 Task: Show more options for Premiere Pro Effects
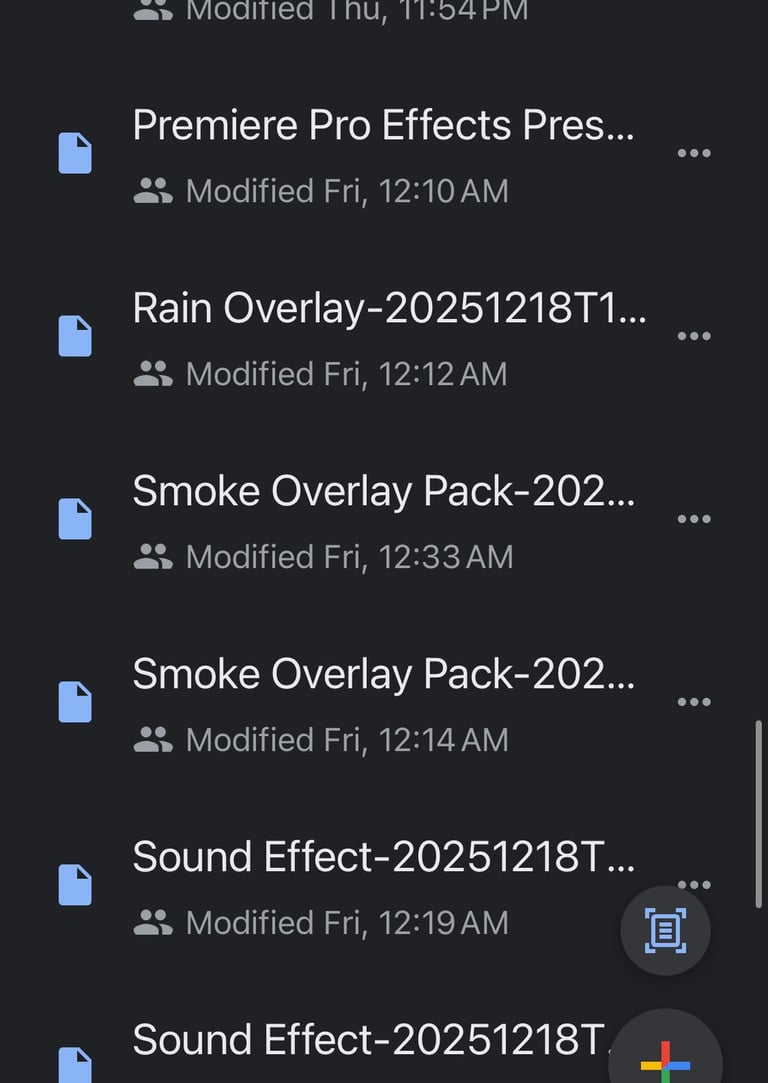click(694, 153)
